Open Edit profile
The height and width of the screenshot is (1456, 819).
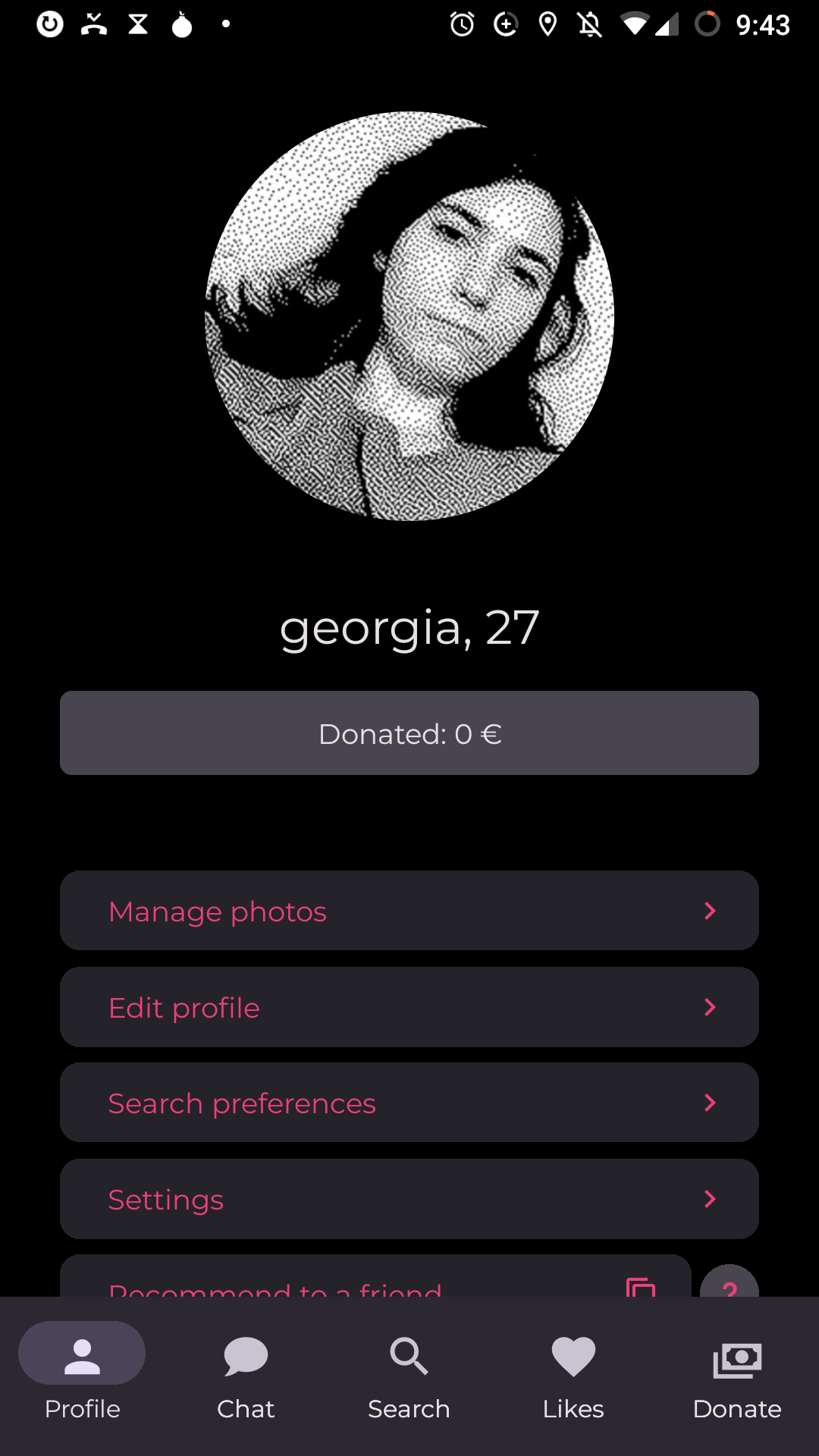coord(409,1007)
